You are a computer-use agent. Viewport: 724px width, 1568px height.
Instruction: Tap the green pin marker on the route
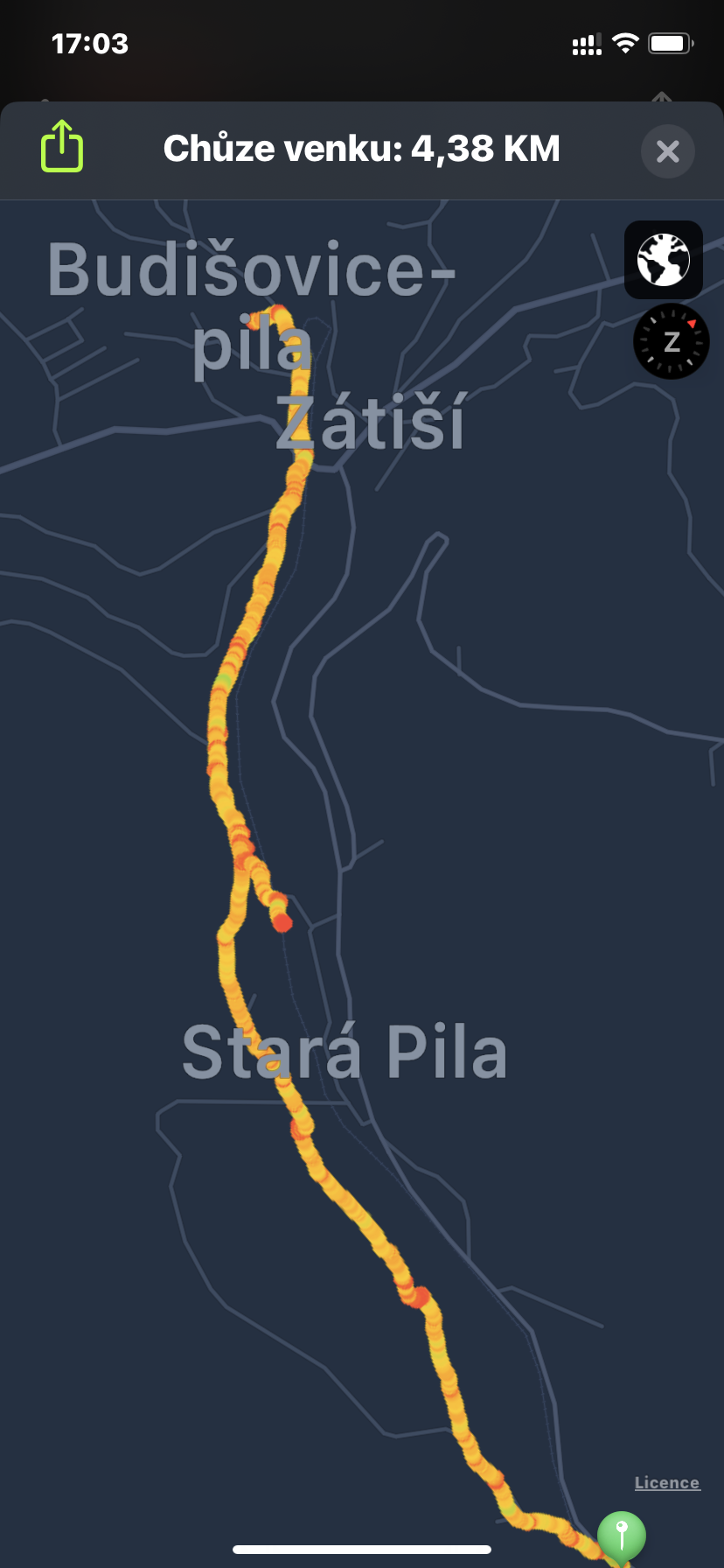[x=622, y=1536]
